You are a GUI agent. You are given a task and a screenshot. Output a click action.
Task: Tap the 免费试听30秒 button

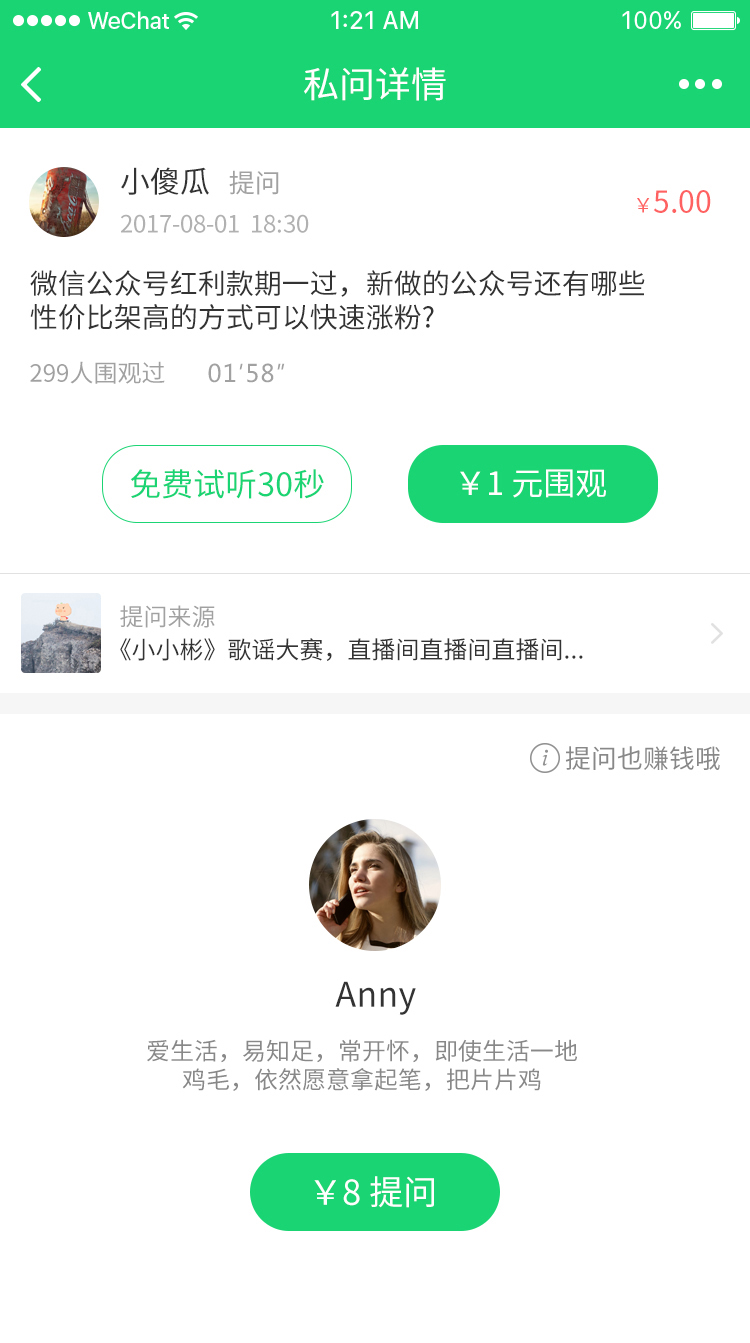[x=227, y=484]
